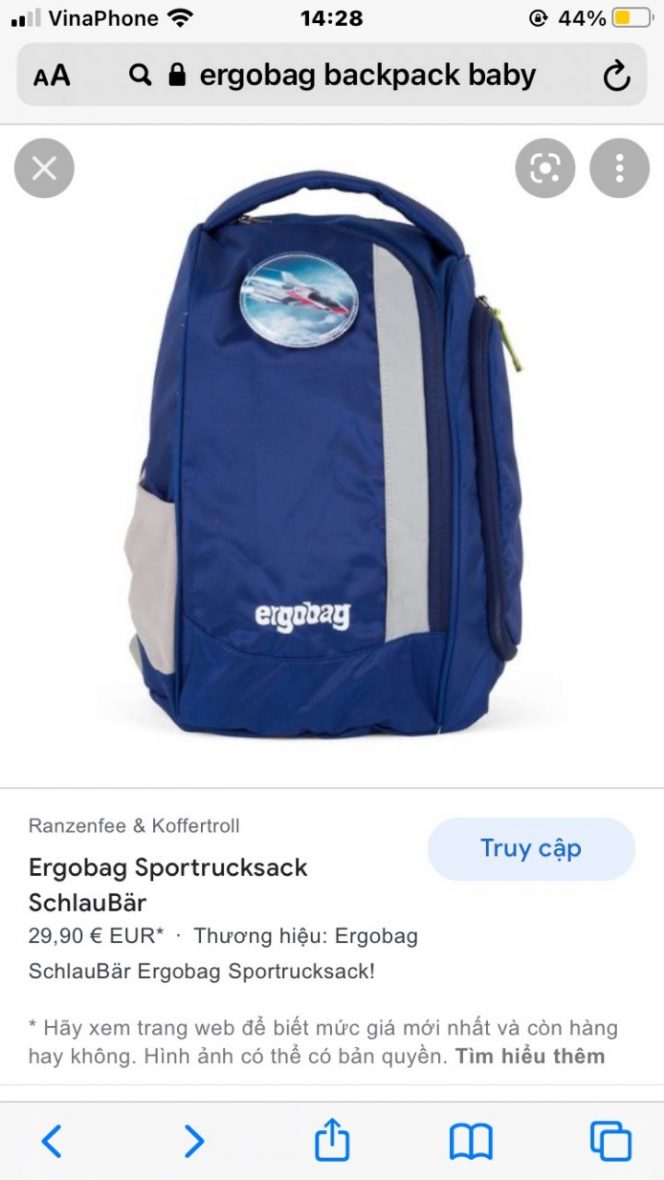Show all open Safari tabs
The image size is (664, 1180).
coord(610,1140)
